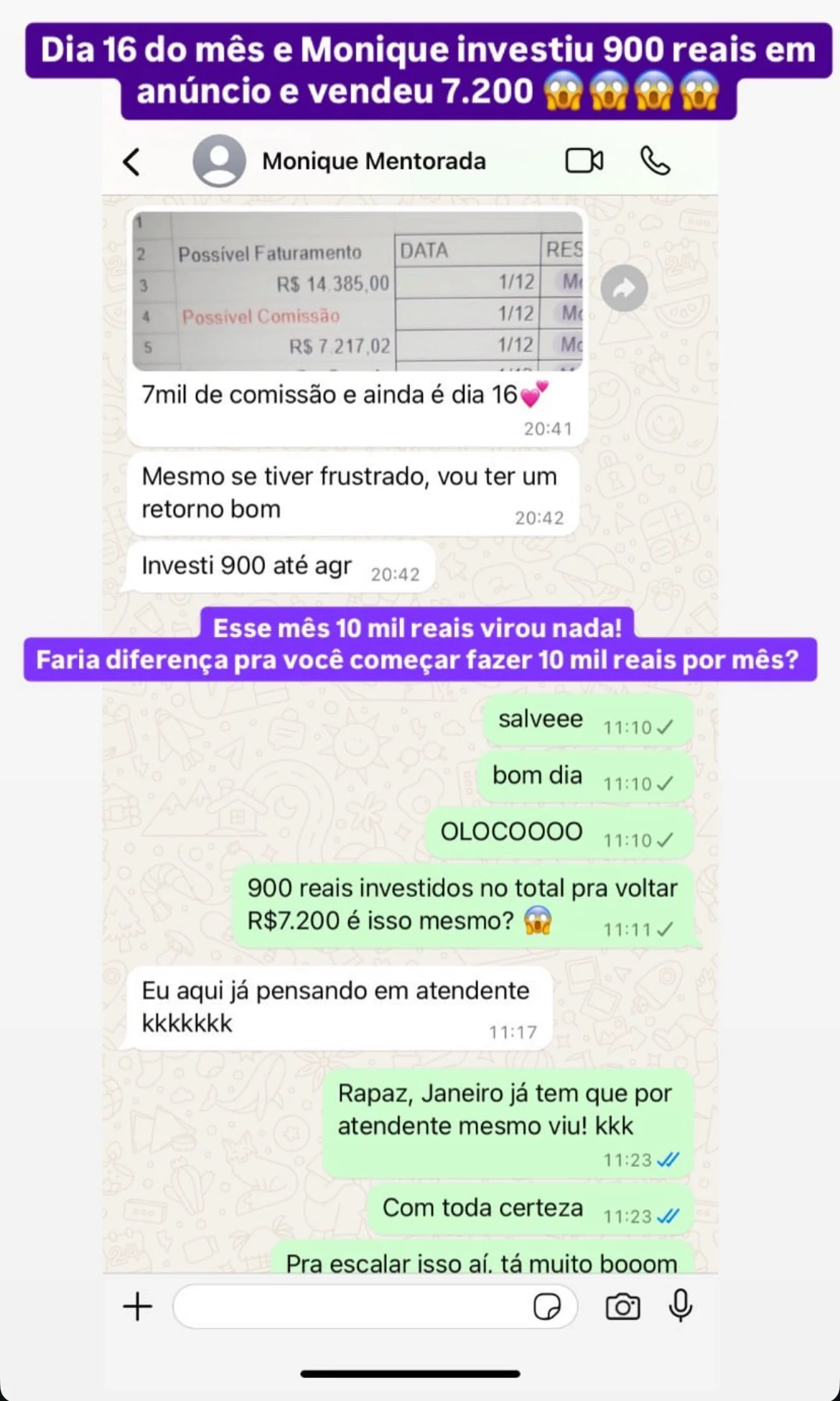Tap the contact name Monique Mentorada
The height and width of the screenshot is (1401, 840).
(x=374, y=160)
